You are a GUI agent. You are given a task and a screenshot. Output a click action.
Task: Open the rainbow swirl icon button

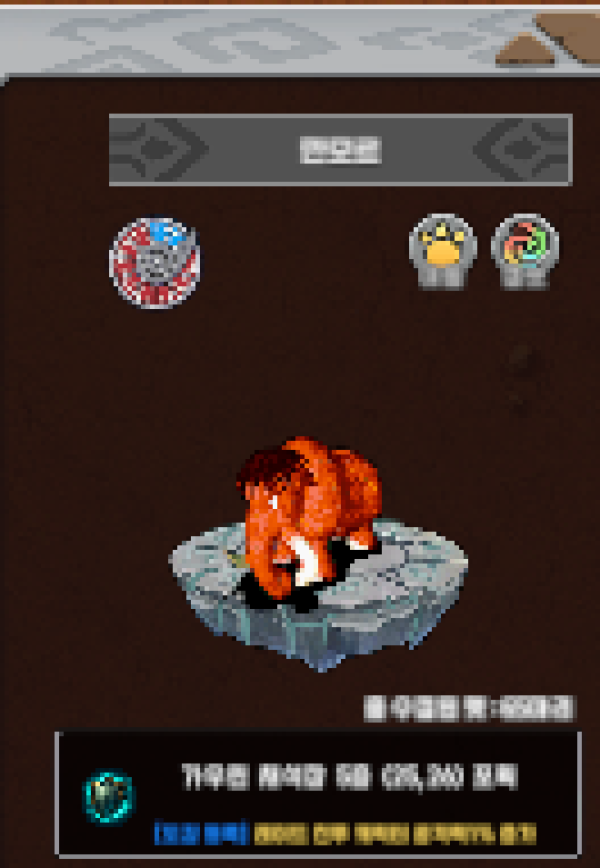[x=525, y=248]
